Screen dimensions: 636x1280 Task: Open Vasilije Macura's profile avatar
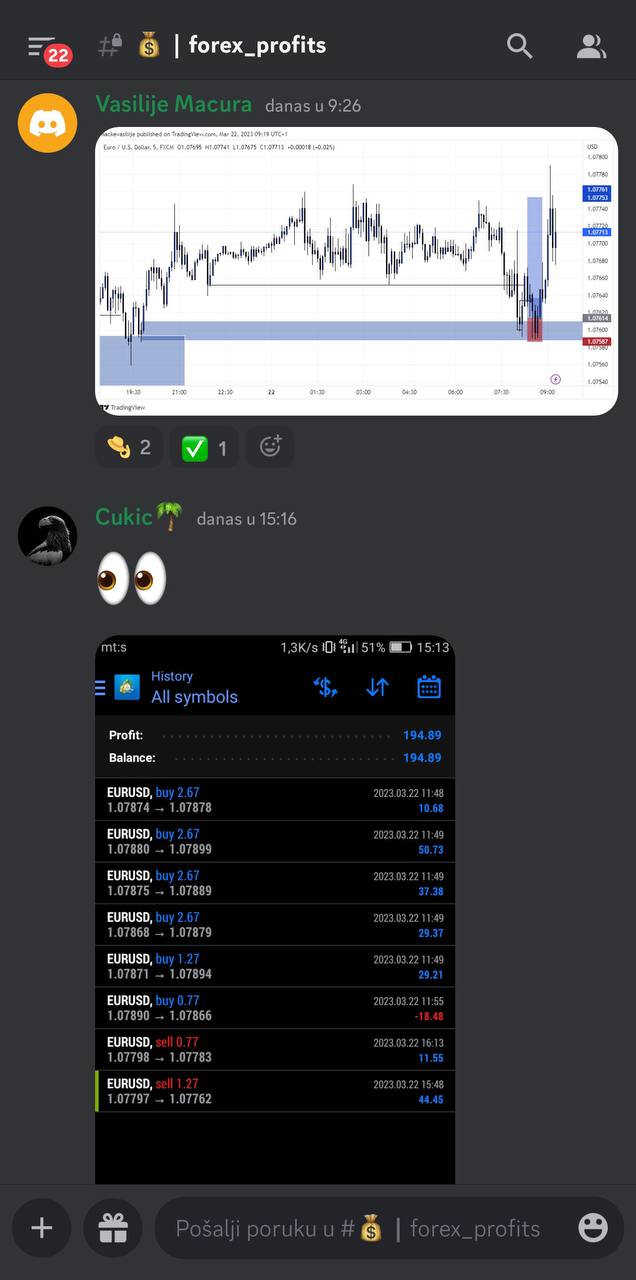click(47, 123)
